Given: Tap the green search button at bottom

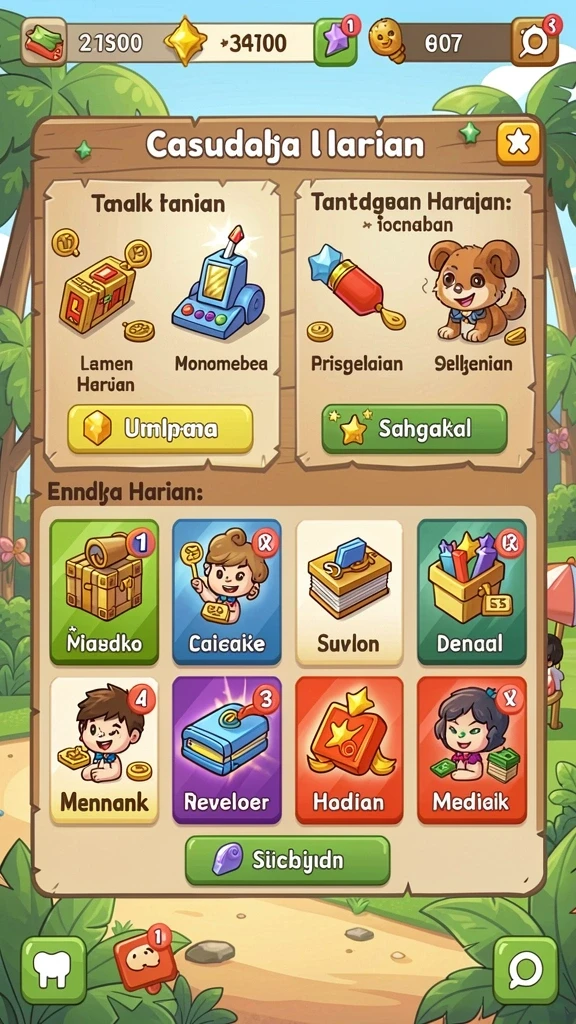Looking at the screenshot, I should click(x=525, y=970).
